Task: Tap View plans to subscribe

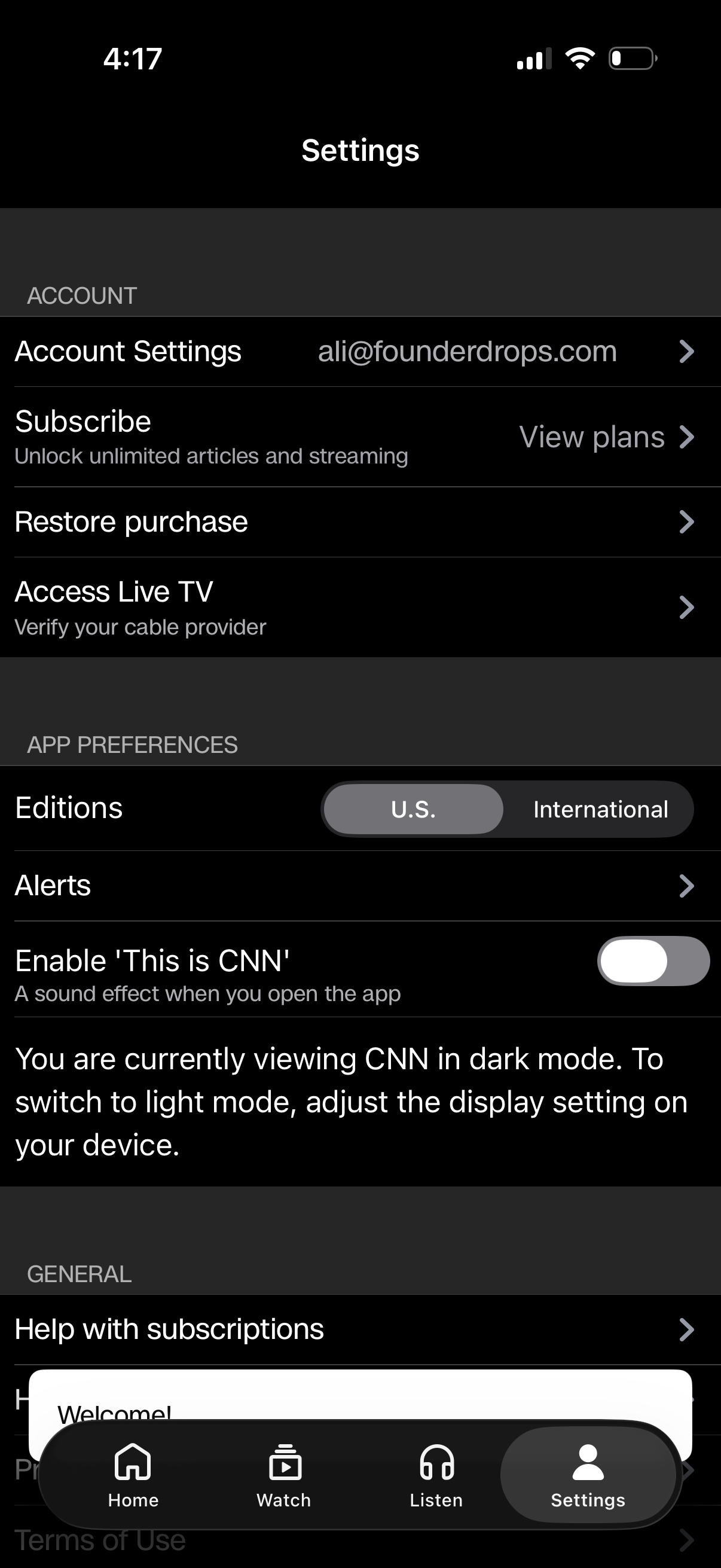Action: 592,437
